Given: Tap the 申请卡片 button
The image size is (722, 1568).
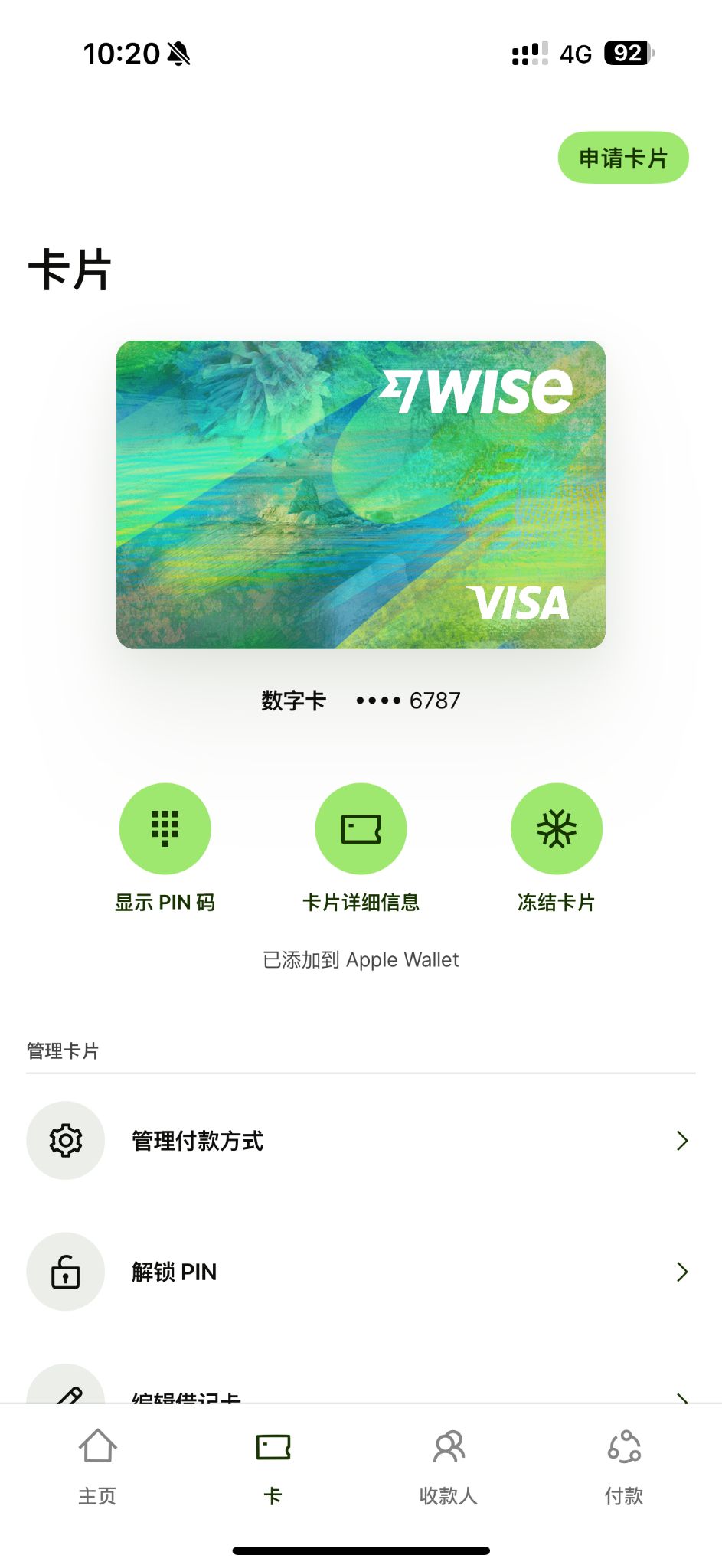Looking at the screenshot, I should coord(622,158).
